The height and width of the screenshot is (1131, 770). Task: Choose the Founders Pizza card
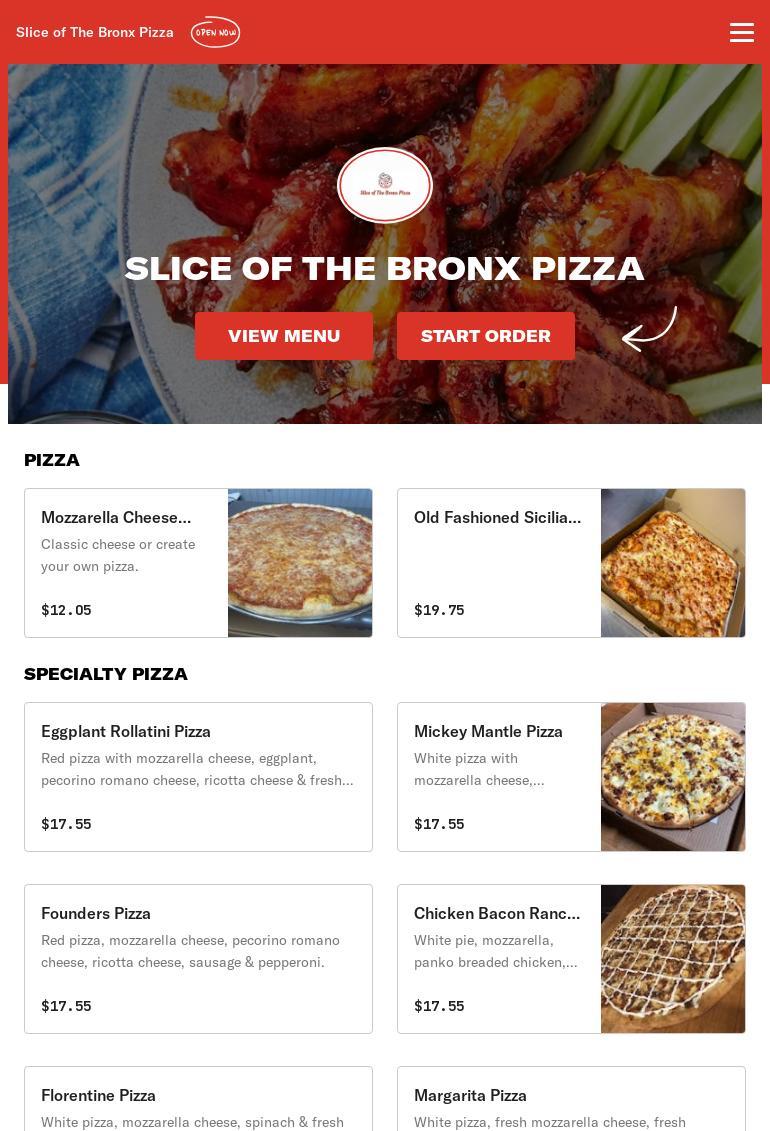pos(198,959)
